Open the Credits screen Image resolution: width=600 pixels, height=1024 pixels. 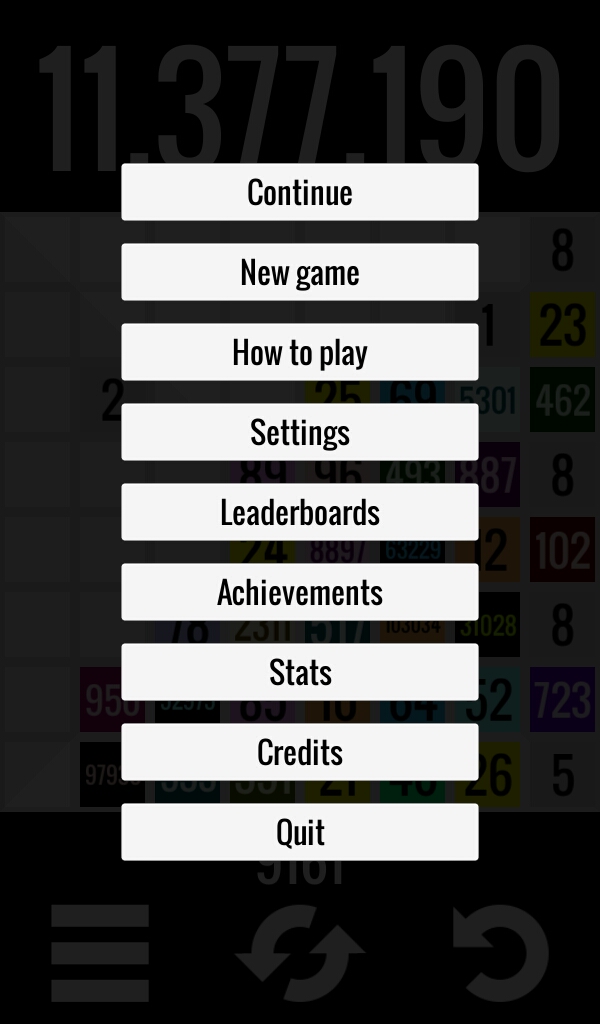300,752
